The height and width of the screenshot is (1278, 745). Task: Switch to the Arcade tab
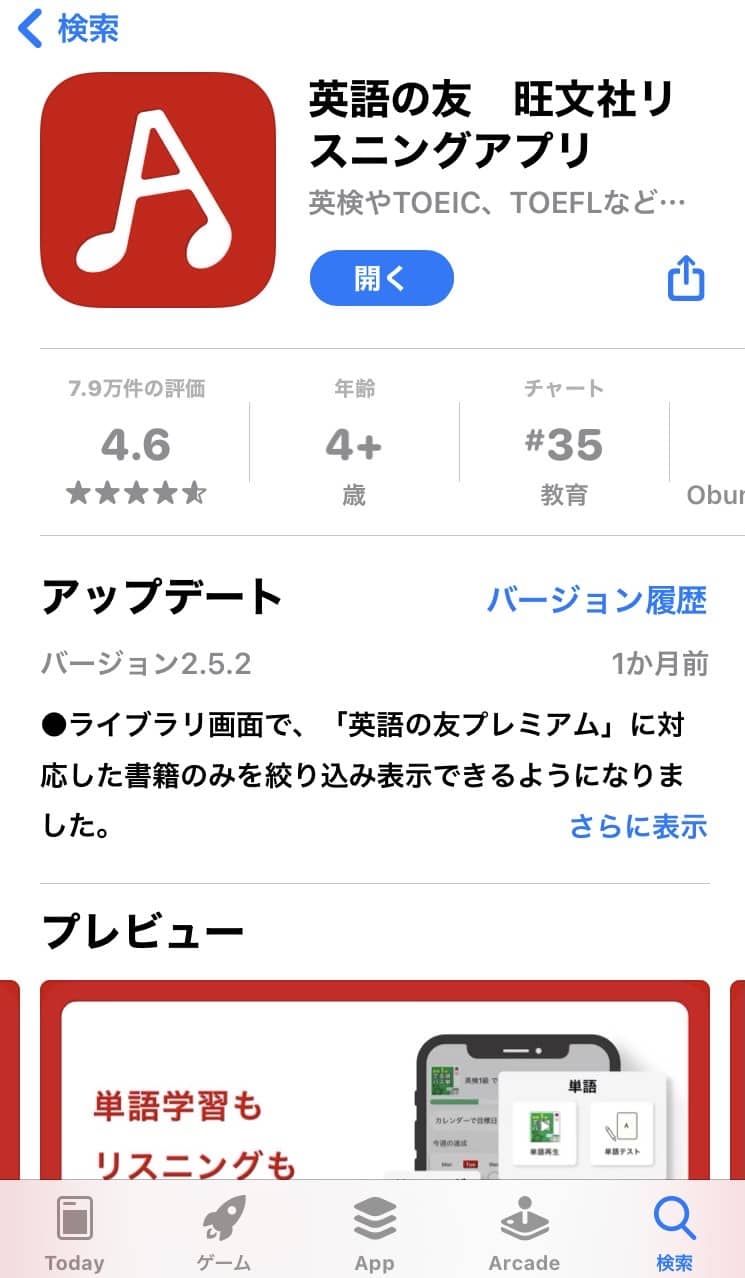524,1233
